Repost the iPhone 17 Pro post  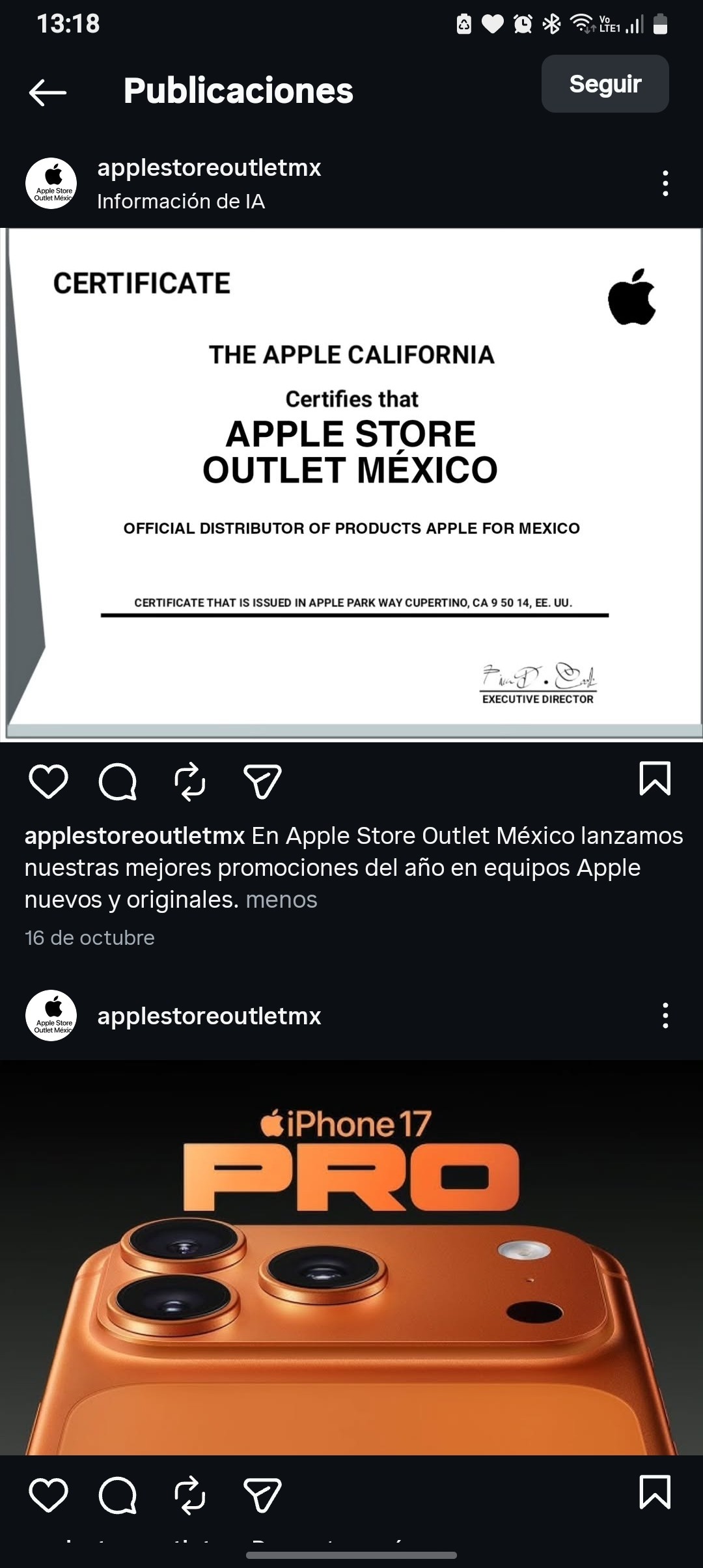click(190, 1494)
